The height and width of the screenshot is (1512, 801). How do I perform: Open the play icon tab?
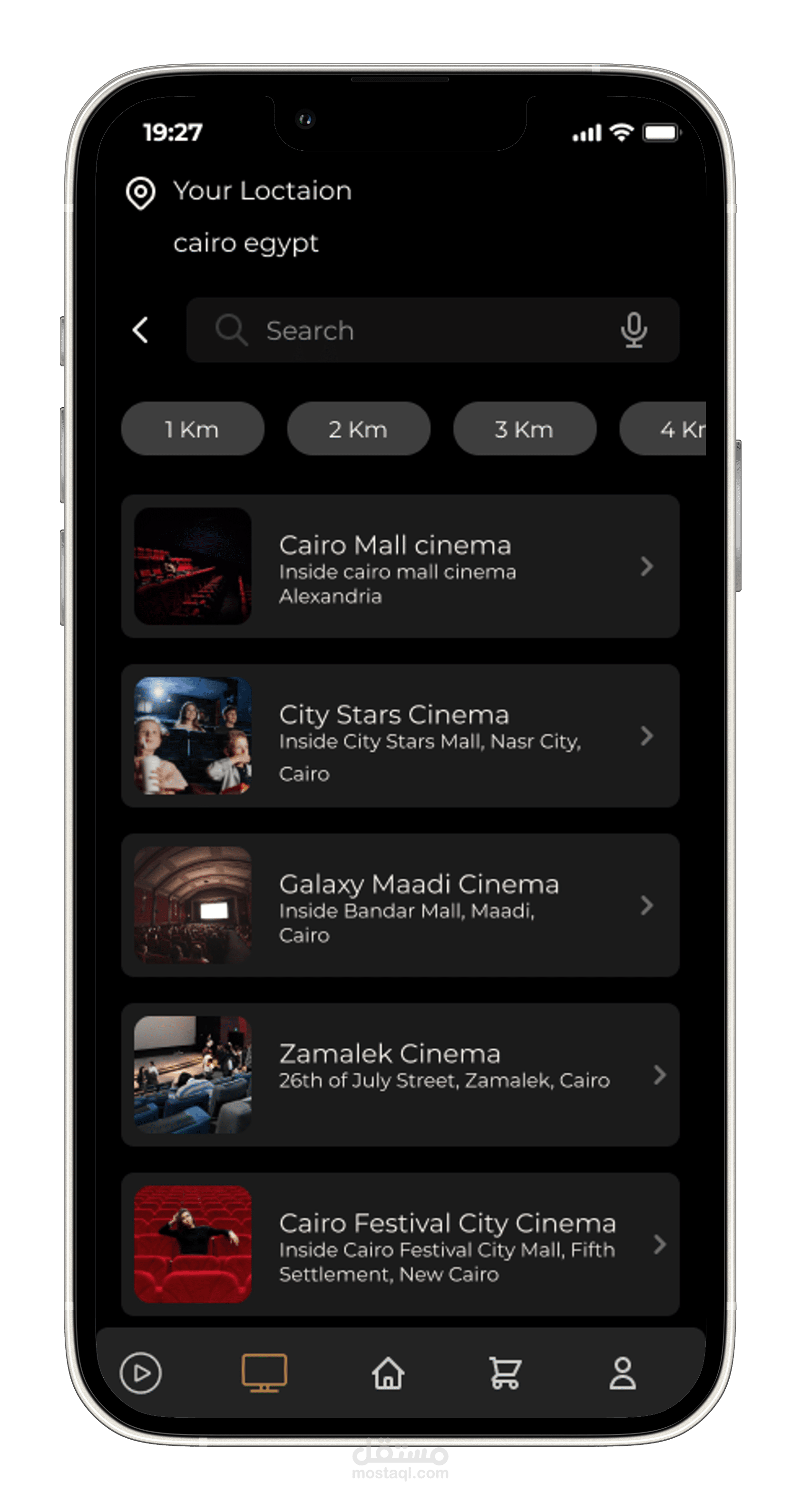click(x=140, y=1374)
